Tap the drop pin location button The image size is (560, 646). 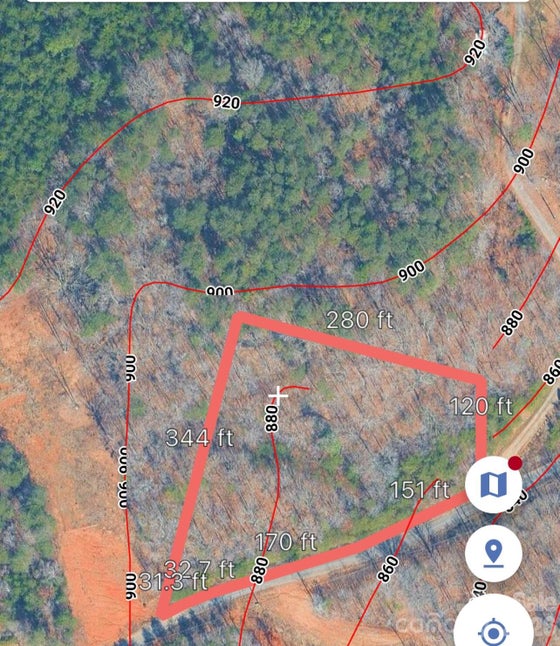pos(493,553)
